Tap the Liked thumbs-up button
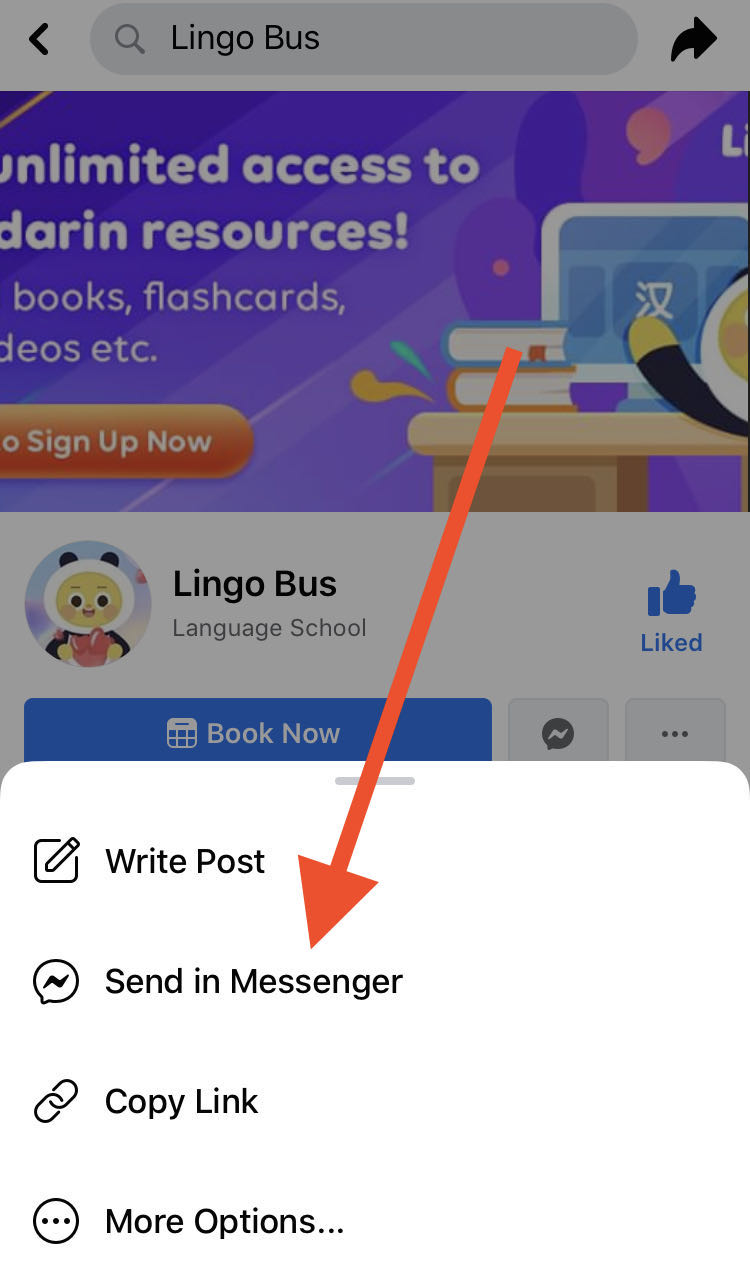This screenshot has height=1281, width=750. click(x=671, y=612)
